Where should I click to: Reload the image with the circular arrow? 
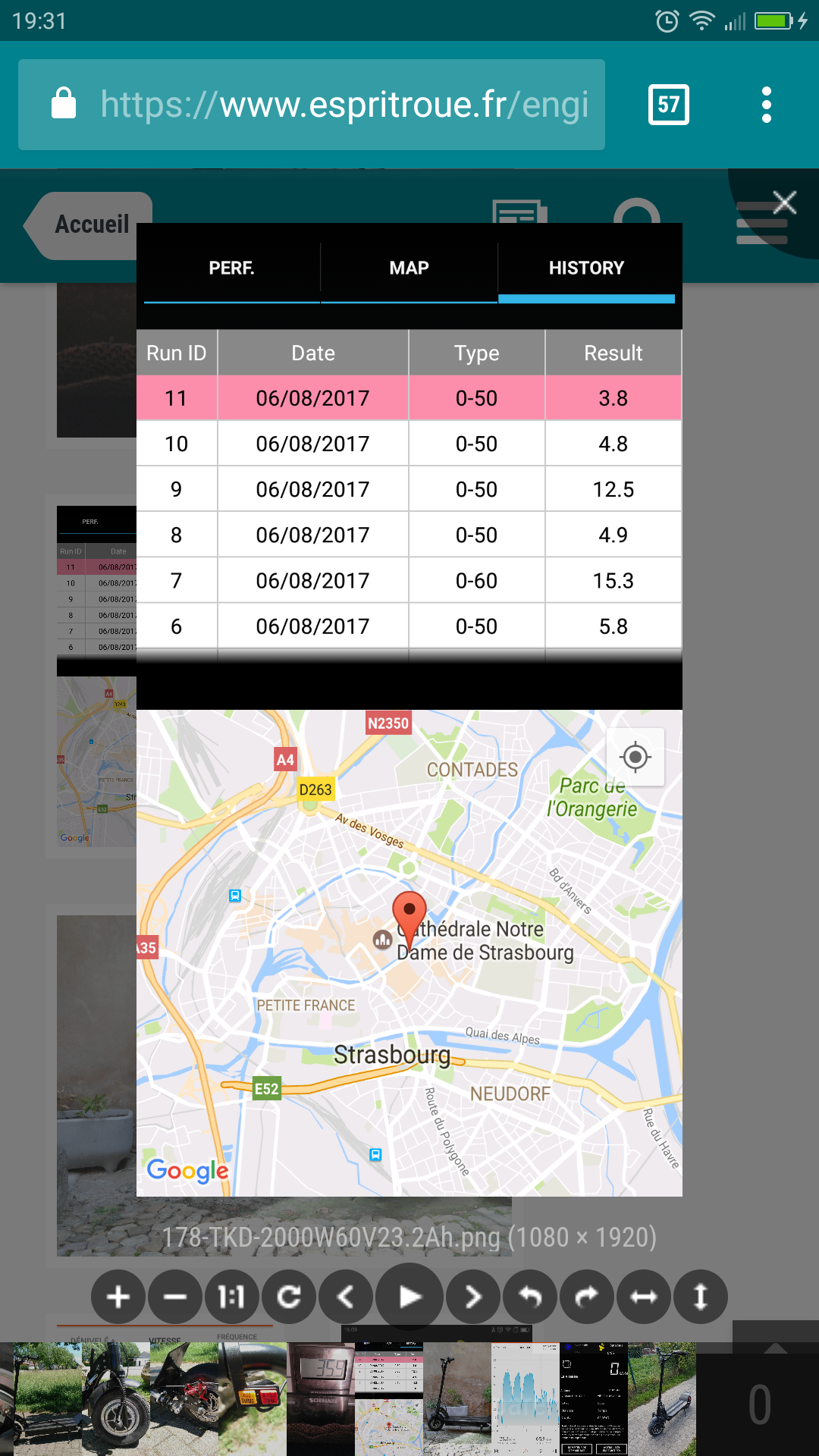pyautogui.click(x=289, y=1297)
